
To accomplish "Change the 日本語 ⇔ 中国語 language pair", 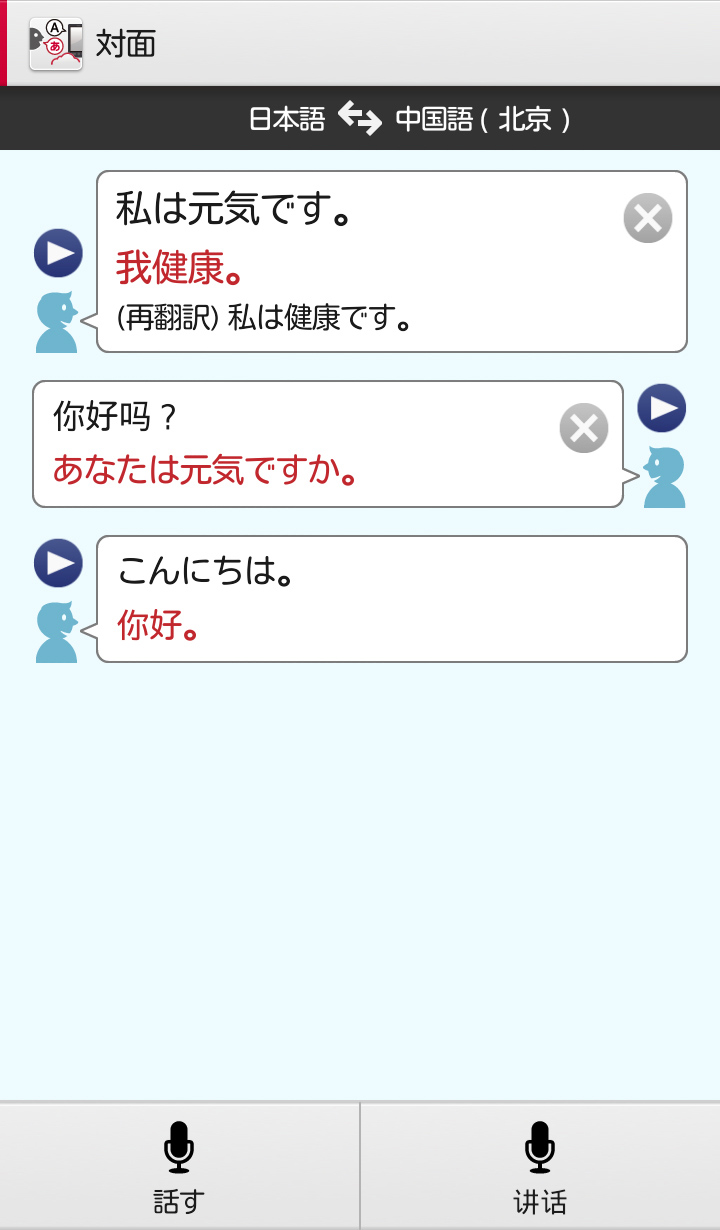I will [360, 119].
